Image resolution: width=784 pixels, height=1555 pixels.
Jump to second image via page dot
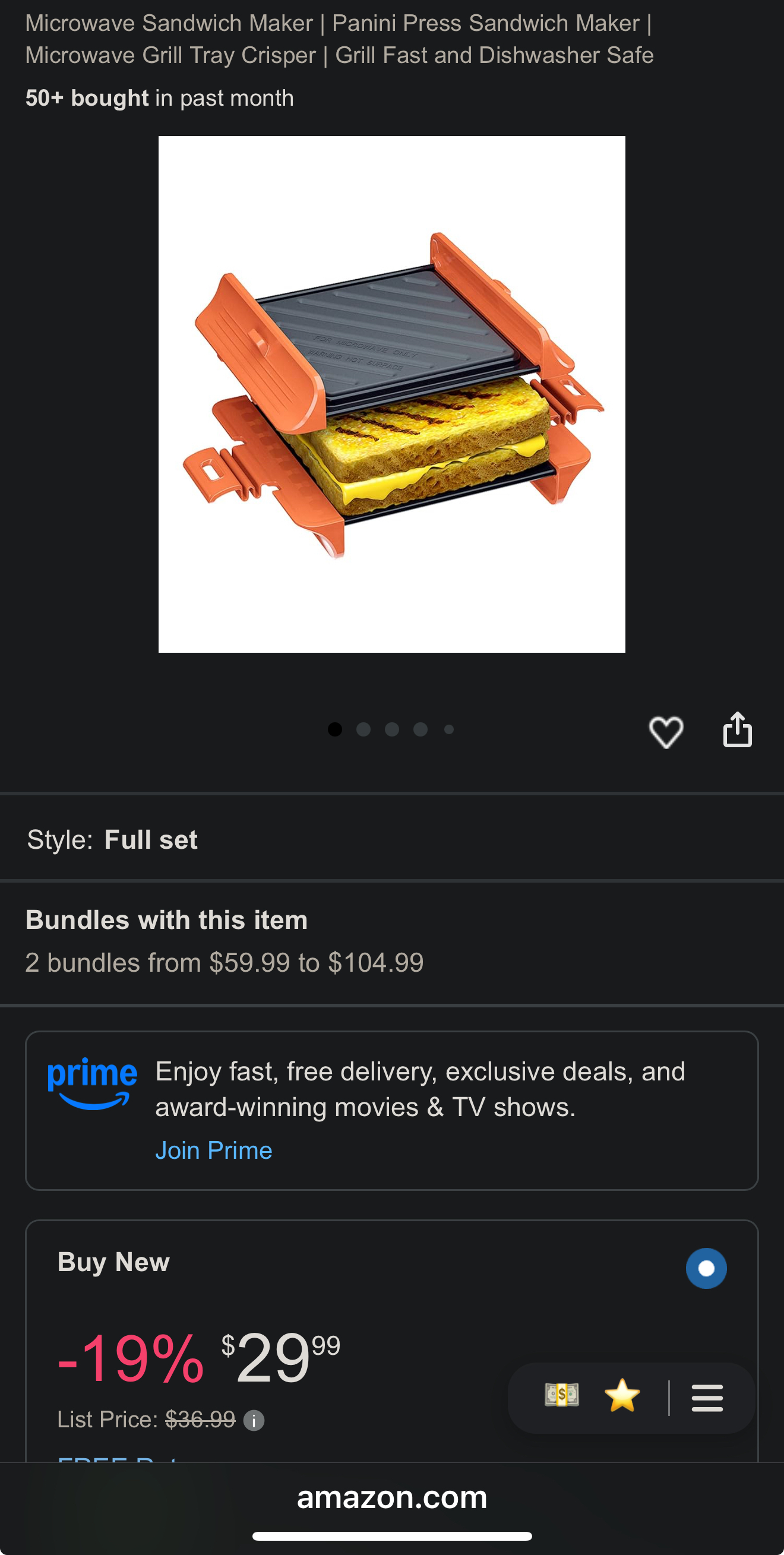(x=363, y=729)
